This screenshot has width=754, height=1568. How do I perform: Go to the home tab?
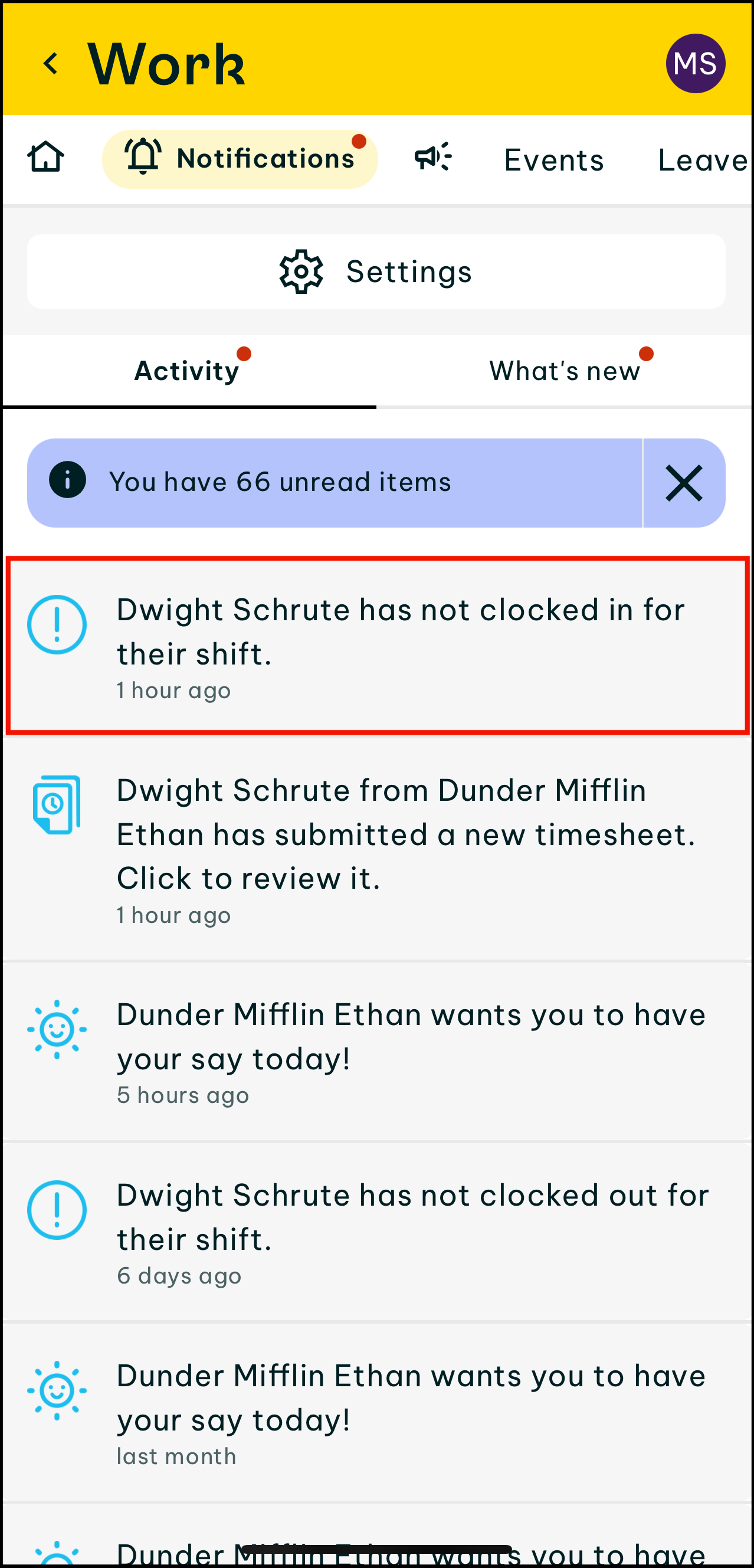click(x=46, y=158)
